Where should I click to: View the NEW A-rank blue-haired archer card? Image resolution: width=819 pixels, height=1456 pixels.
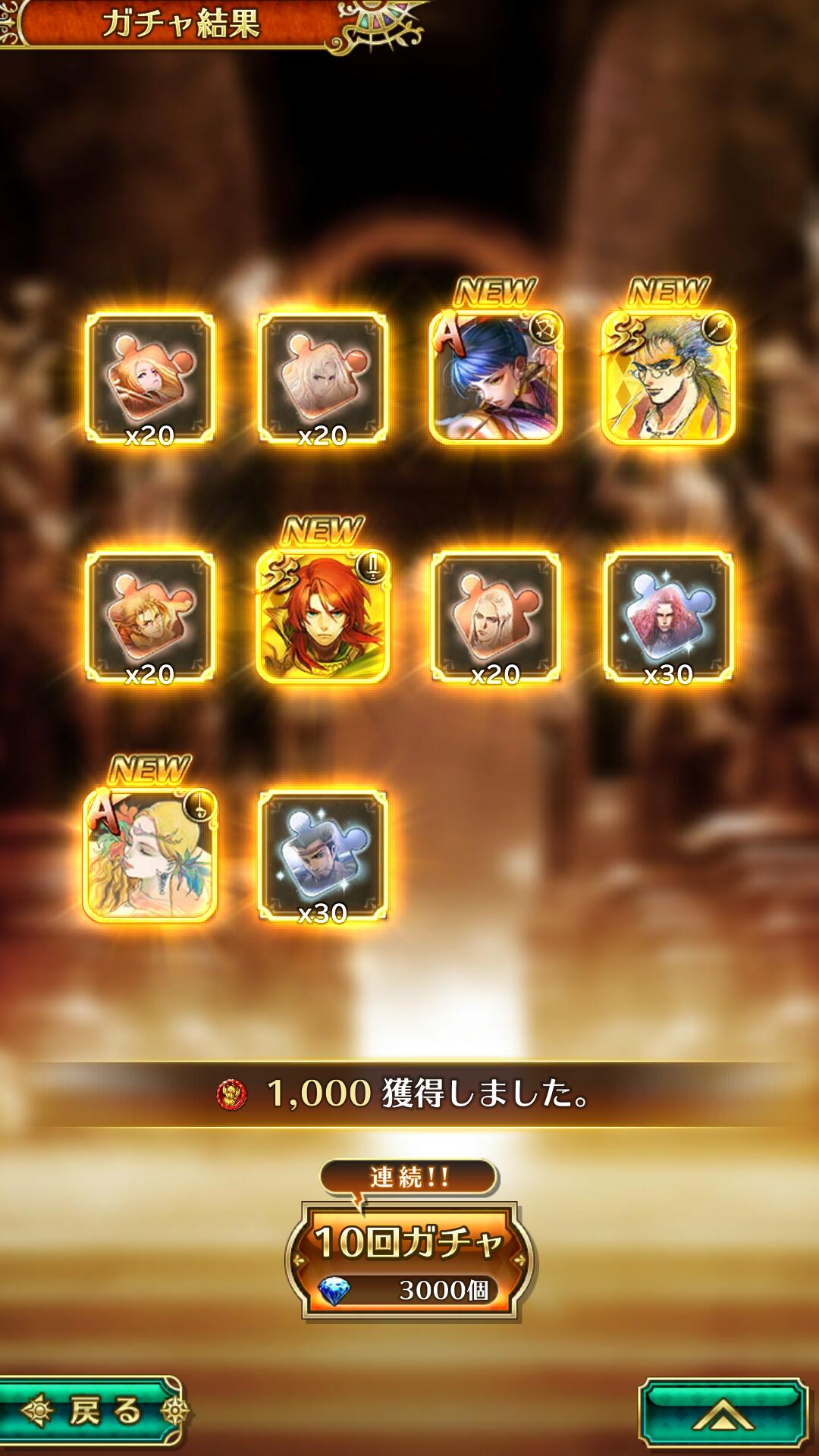coord(495,378)
